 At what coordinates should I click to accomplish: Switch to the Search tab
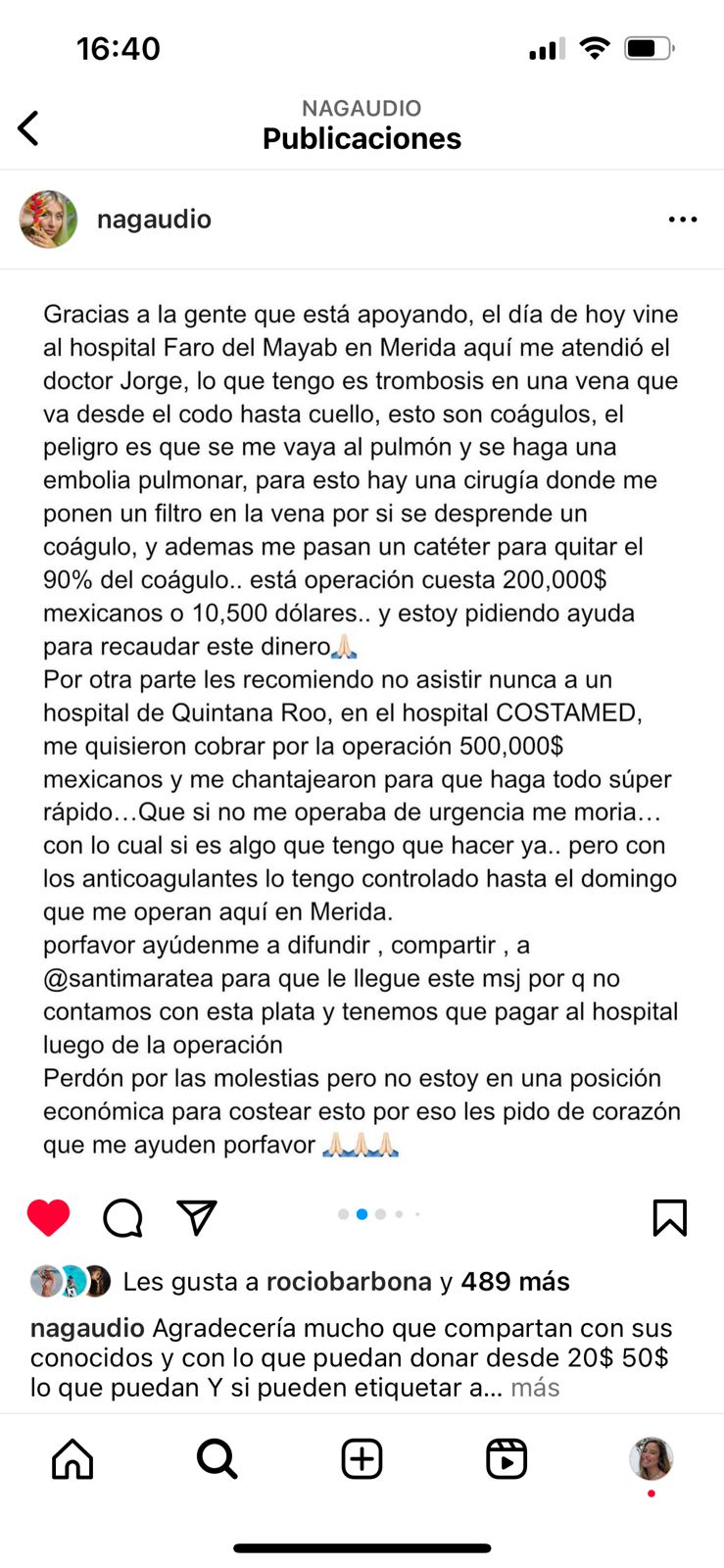tap(217, 1459)
